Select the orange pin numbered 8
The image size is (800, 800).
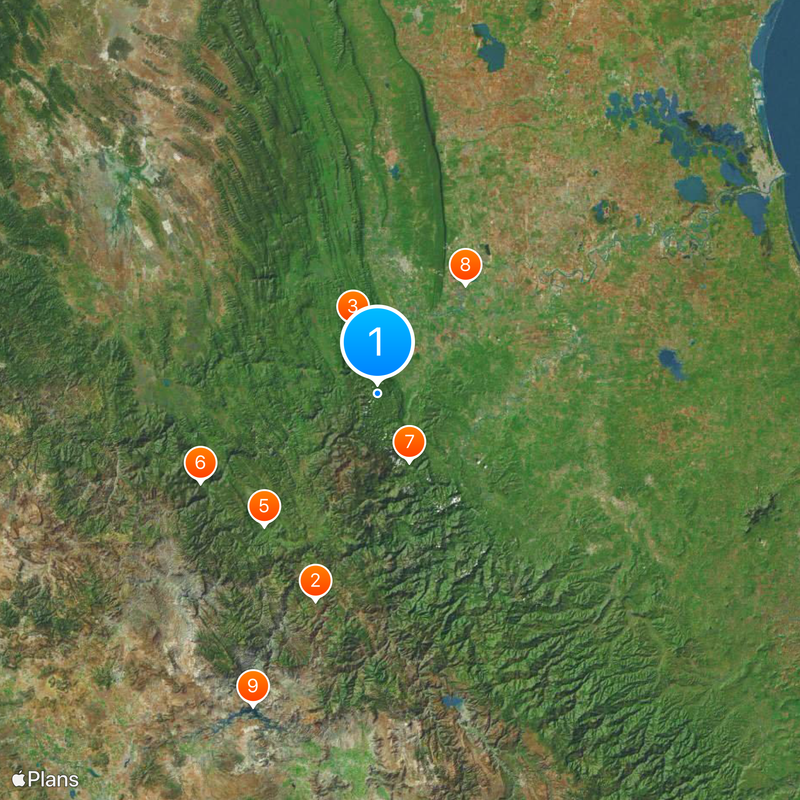click(x=465, y=265)
